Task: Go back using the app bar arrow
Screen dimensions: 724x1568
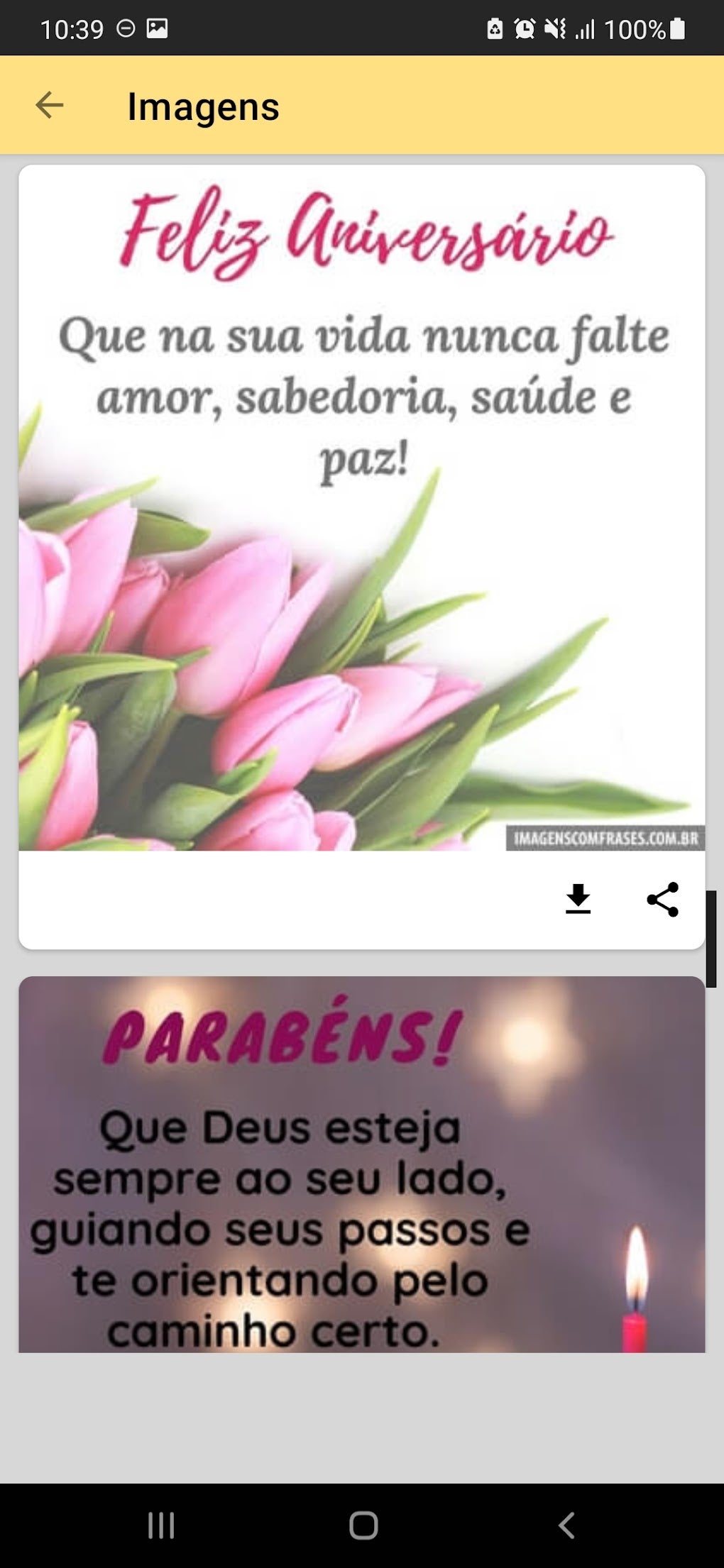Action: [50, 105]
